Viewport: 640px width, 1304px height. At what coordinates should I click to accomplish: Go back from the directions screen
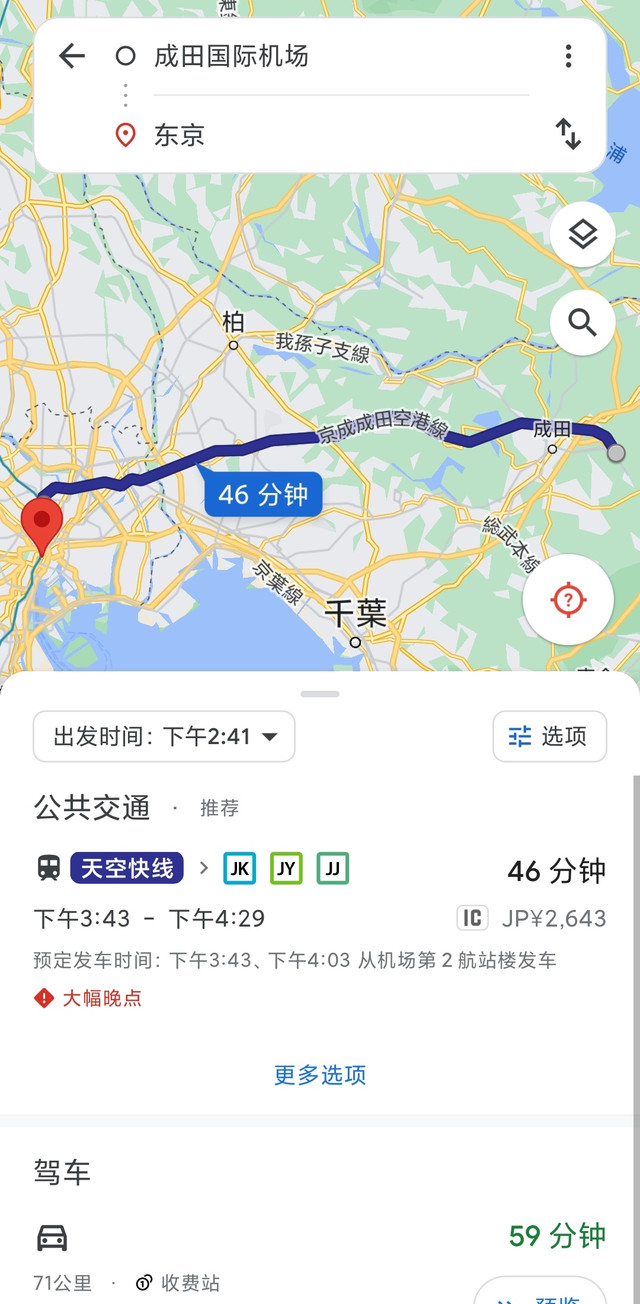(72, 56)
